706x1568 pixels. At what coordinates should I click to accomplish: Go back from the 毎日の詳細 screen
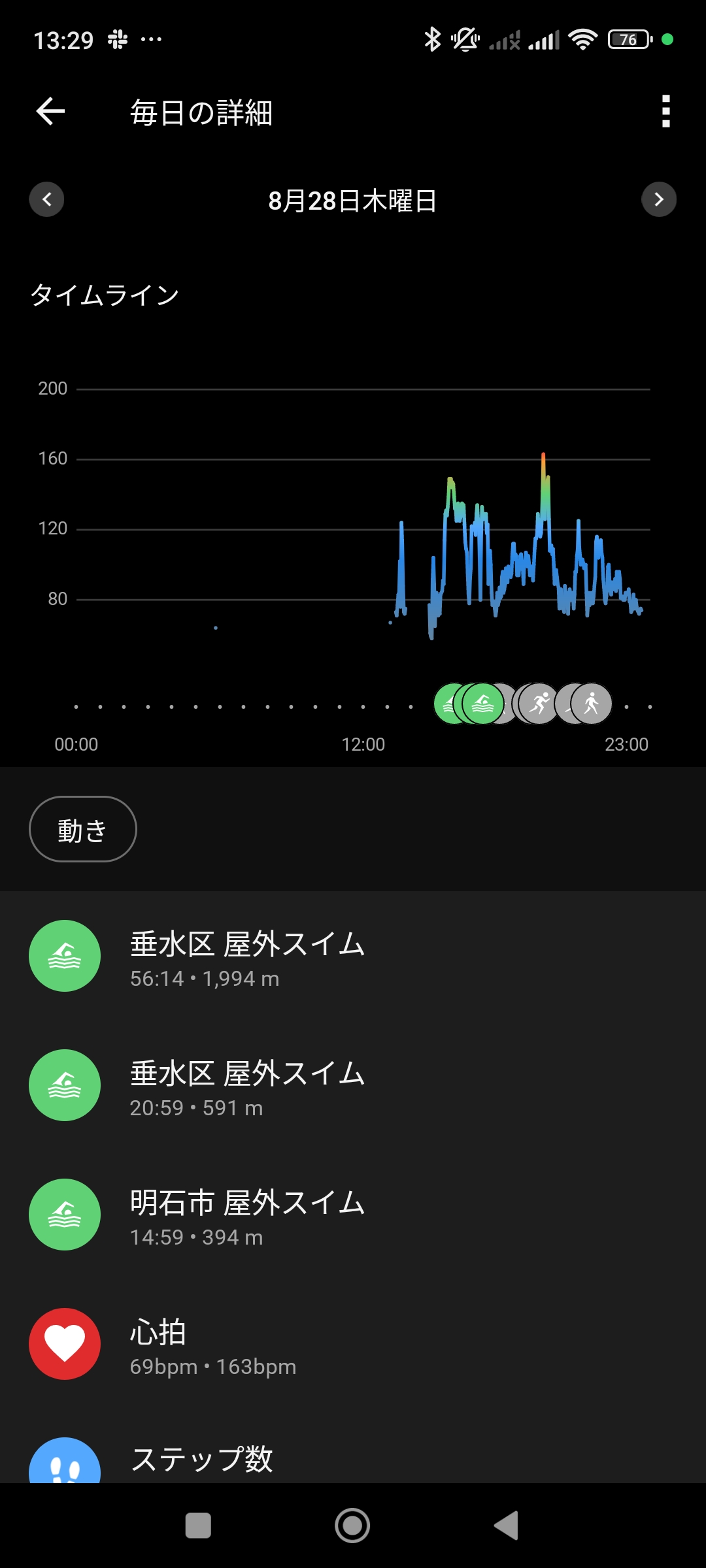50,111
